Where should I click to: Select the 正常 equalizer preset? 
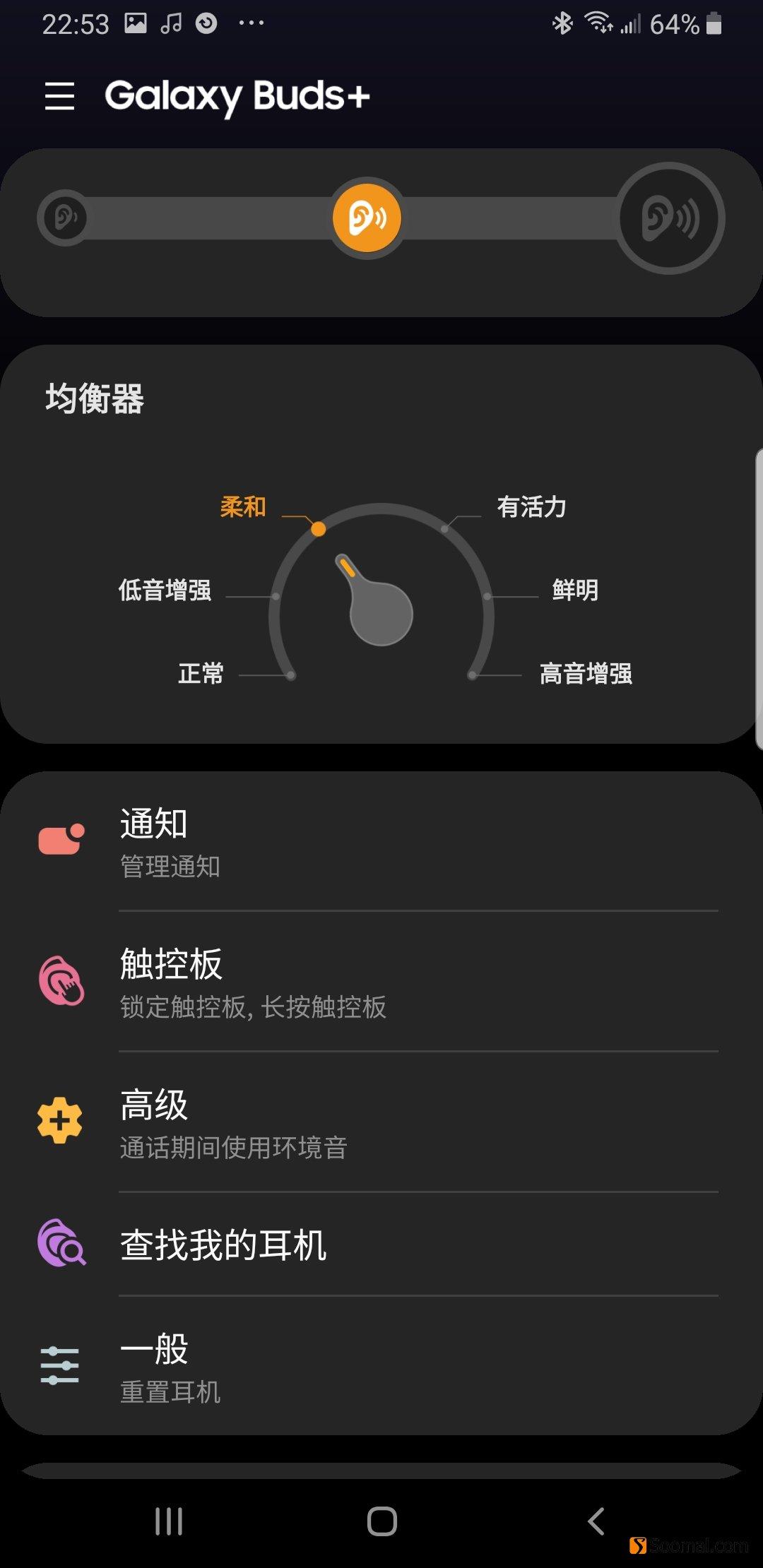pyautogui.click(x=201, y=673)
